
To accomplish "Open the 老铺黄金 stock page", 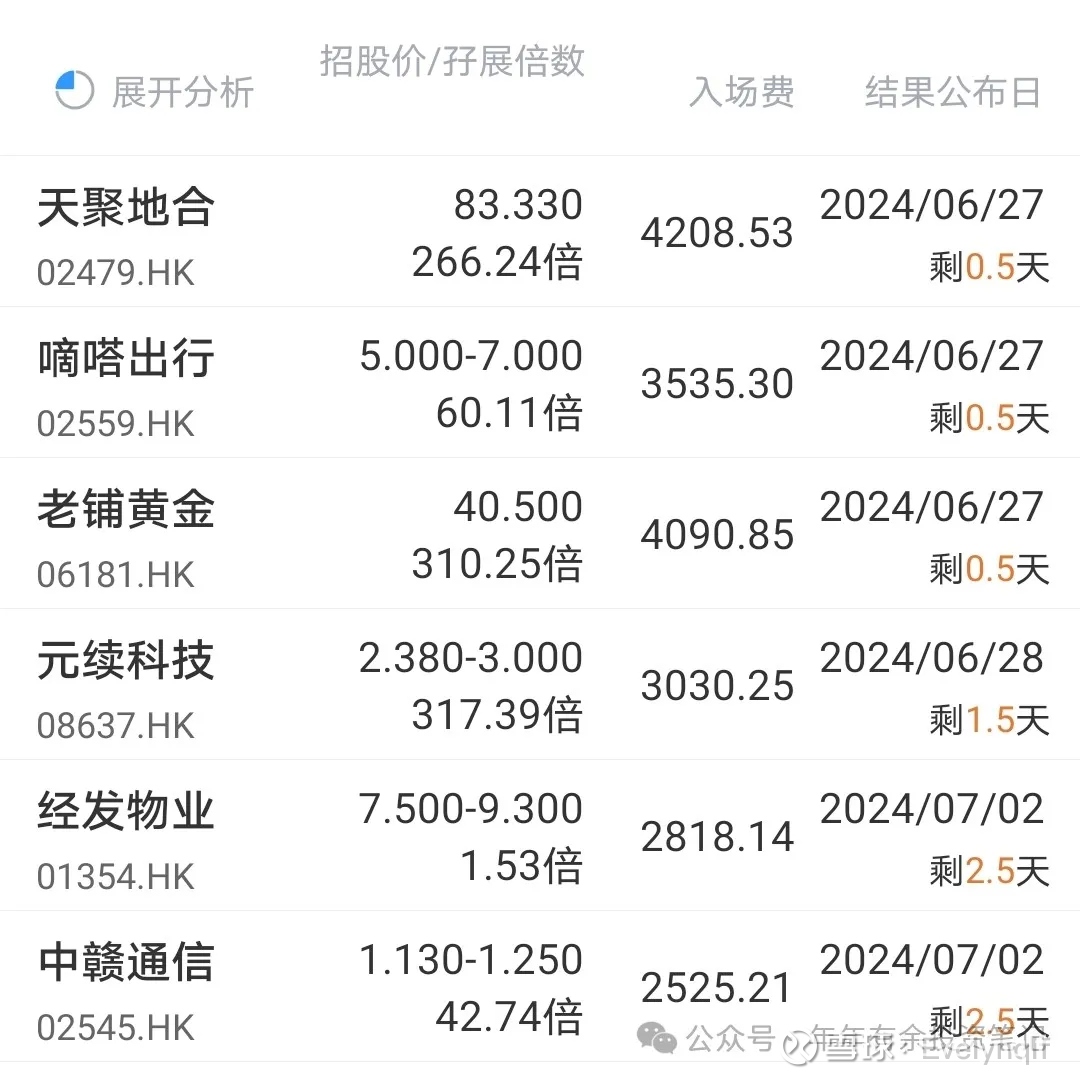I will (124, 511).
